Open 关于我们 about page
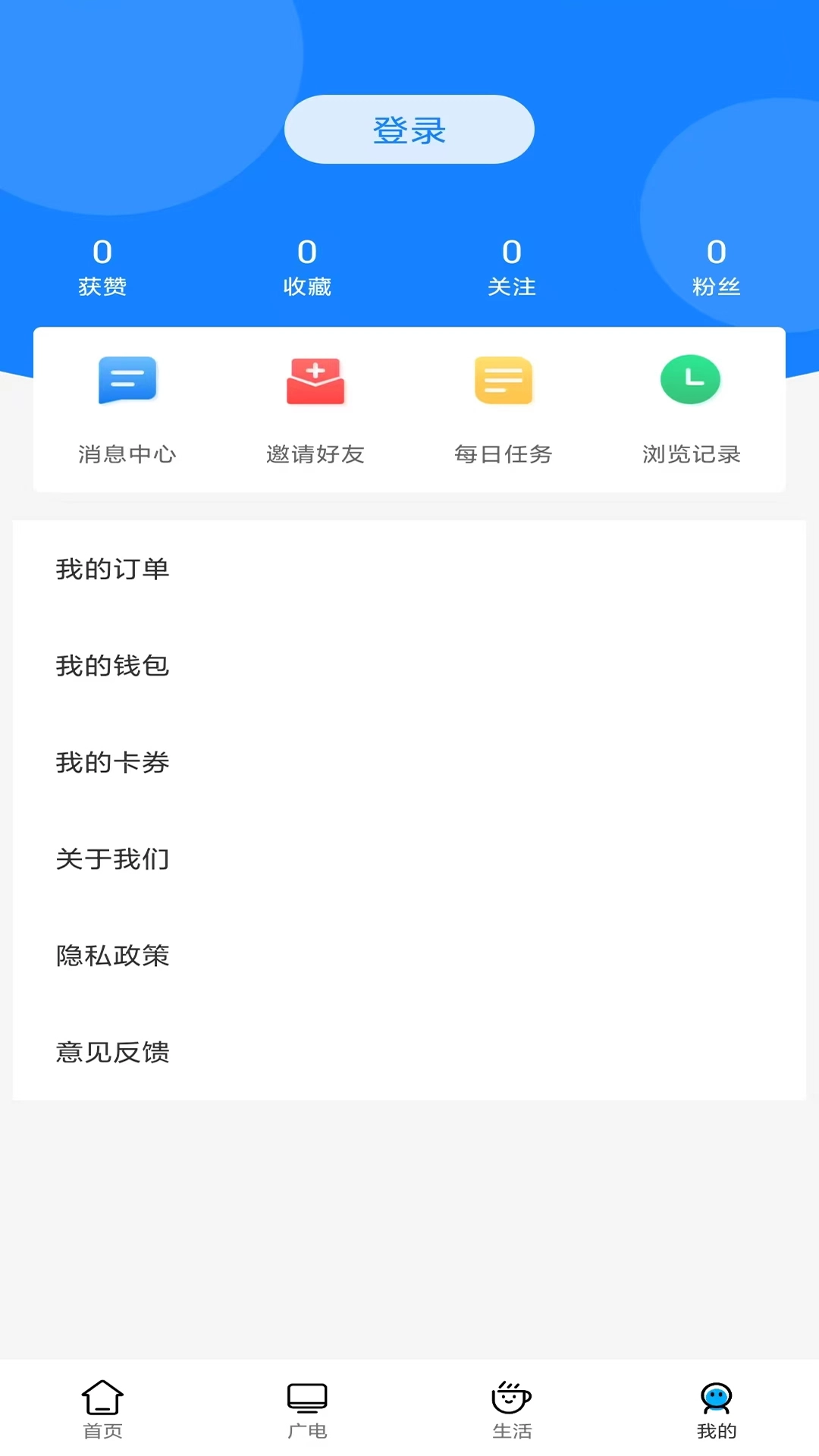 (112, 859)
